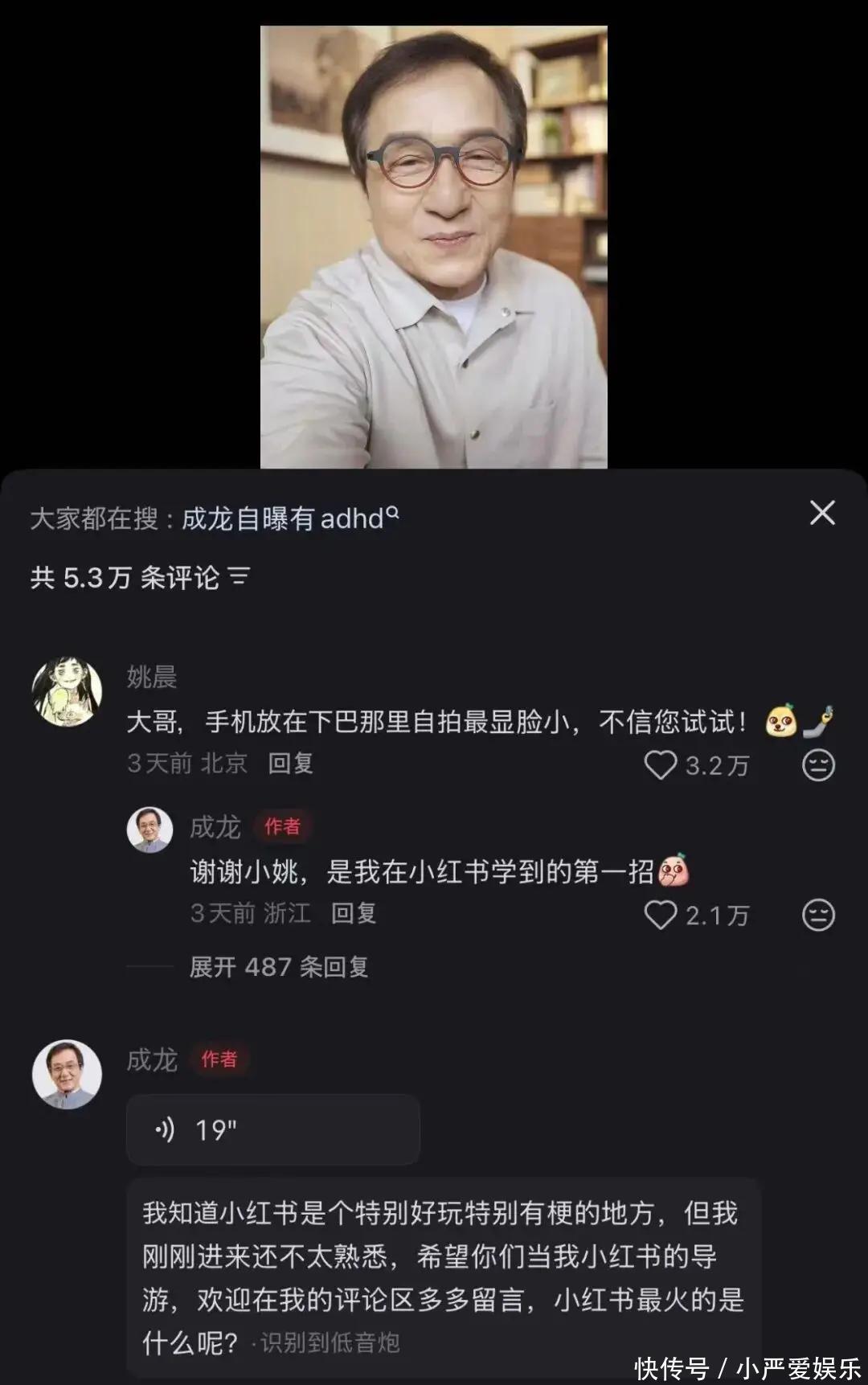Tap the face icon beside the 谢谢小姚 reply
868x1385 pixels.
coord(818,915)
